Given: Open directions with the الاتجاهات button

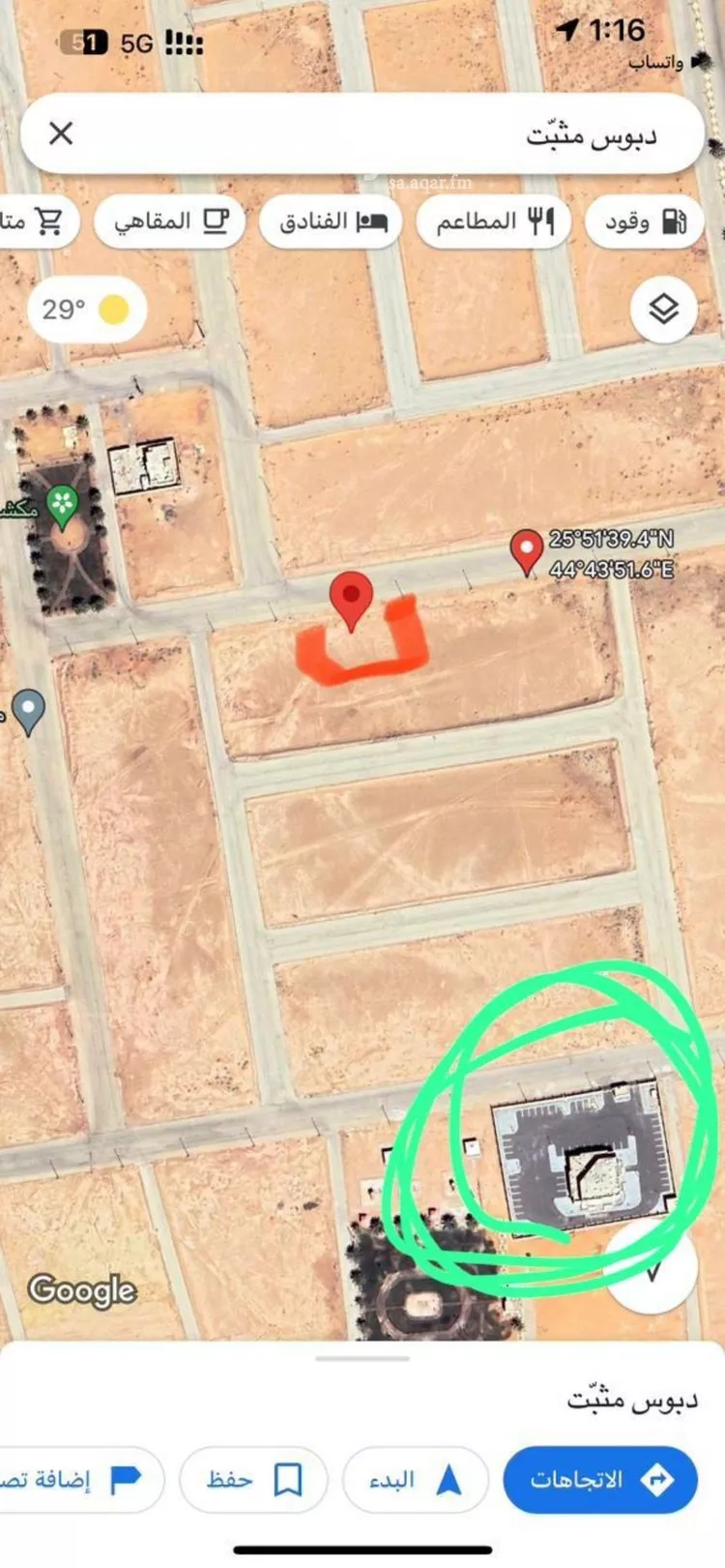Looking at the screenshot, I should [599, 1479].
